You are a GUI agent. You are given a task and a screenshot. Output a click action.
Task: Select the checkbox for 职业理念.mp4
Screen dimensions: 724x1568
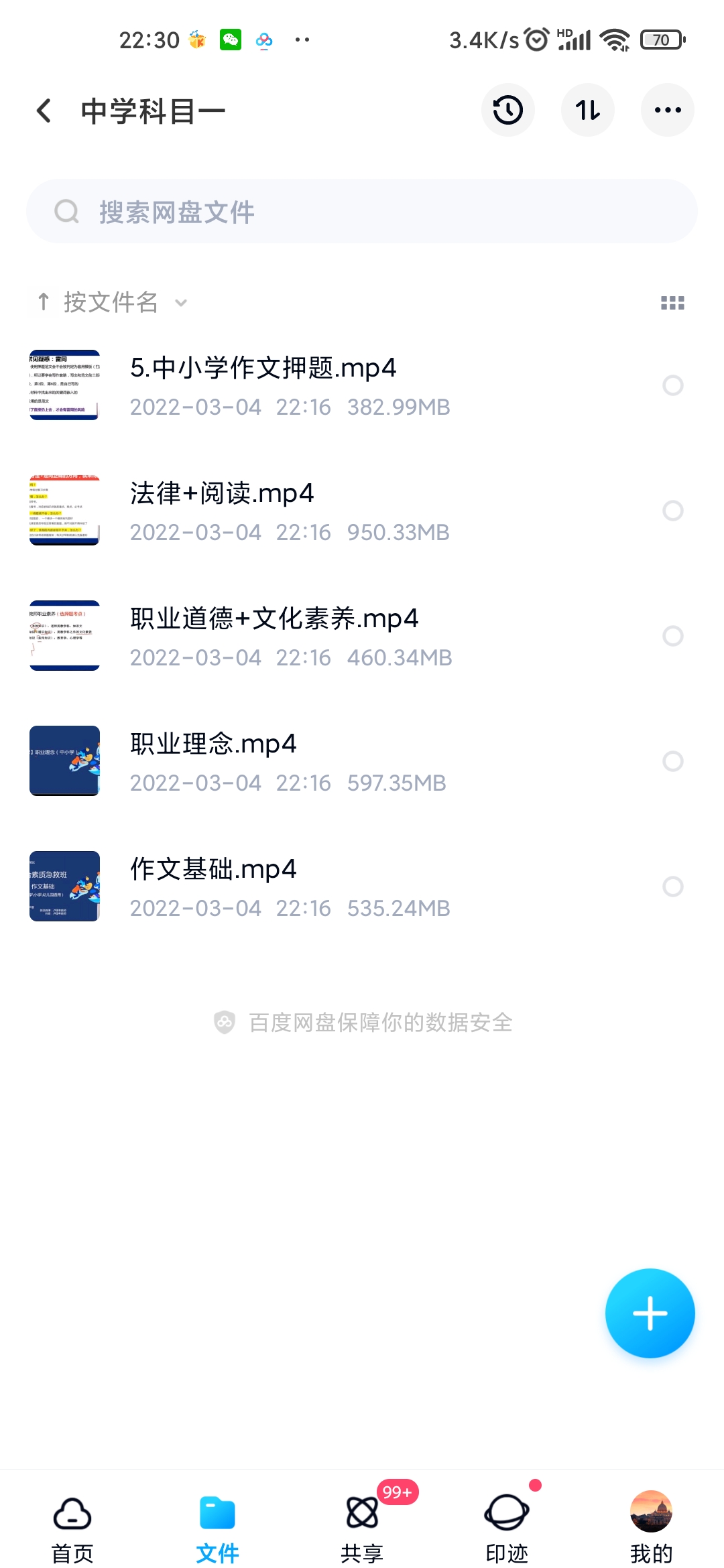point(672,761)
